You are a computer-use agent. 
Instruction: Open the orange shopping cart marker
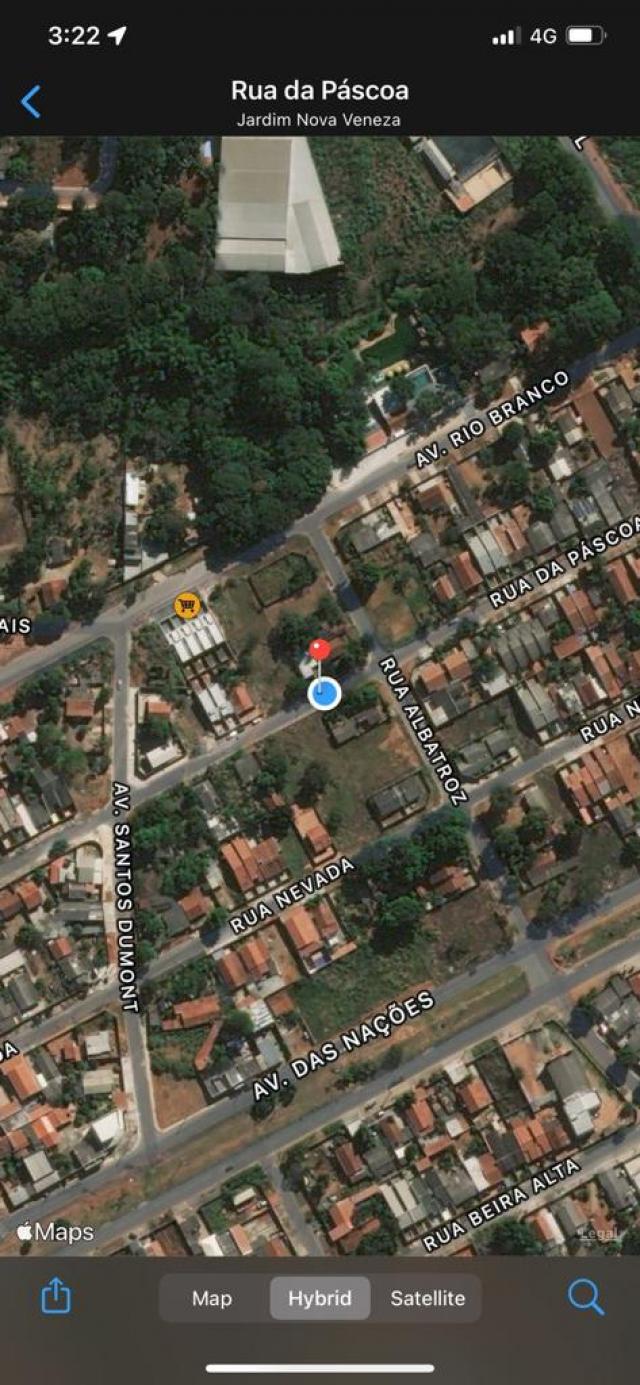(187, 605)
